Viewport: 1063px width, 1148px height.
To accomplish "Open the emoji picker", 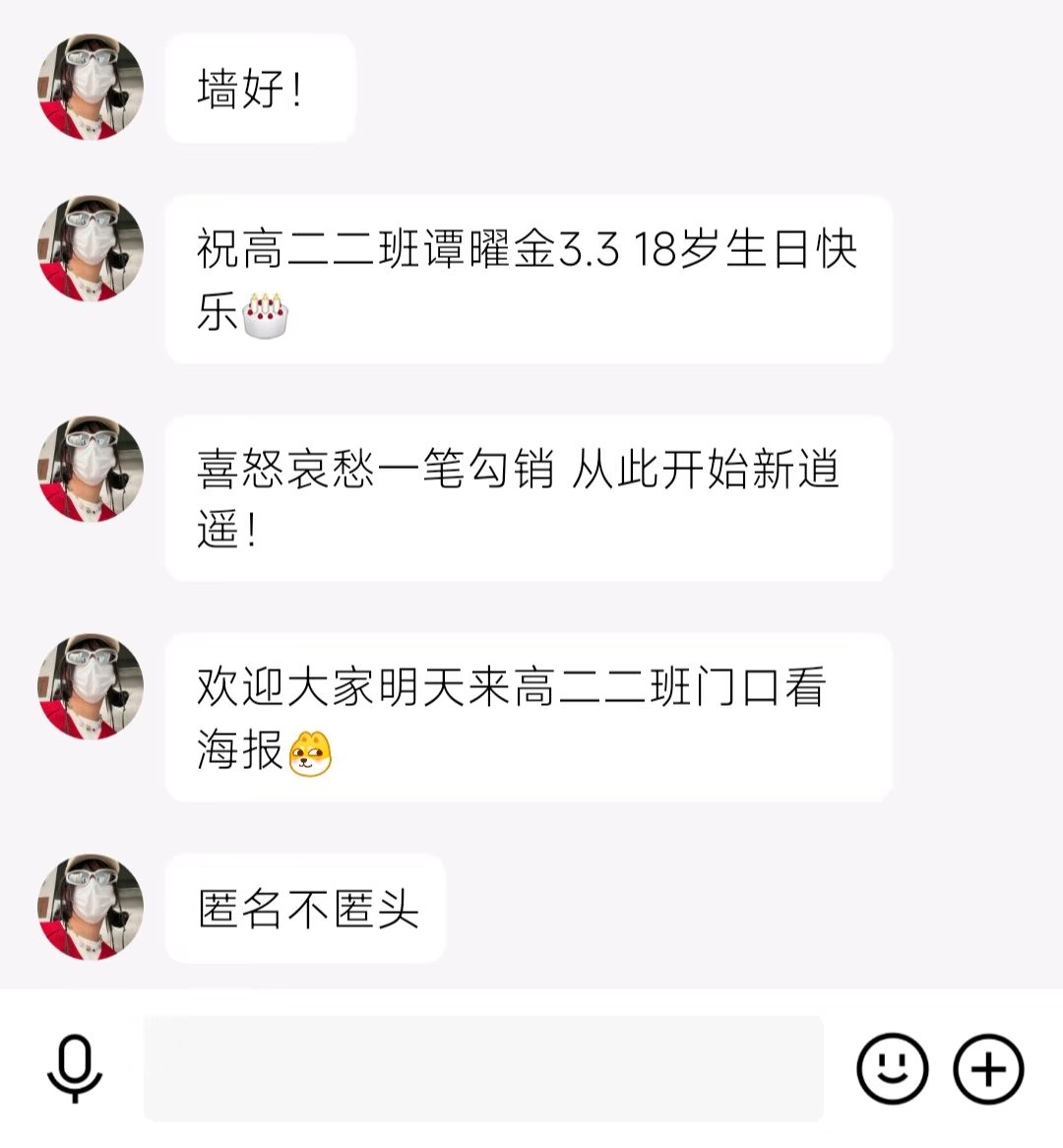I will click(x=892, y=1068).
